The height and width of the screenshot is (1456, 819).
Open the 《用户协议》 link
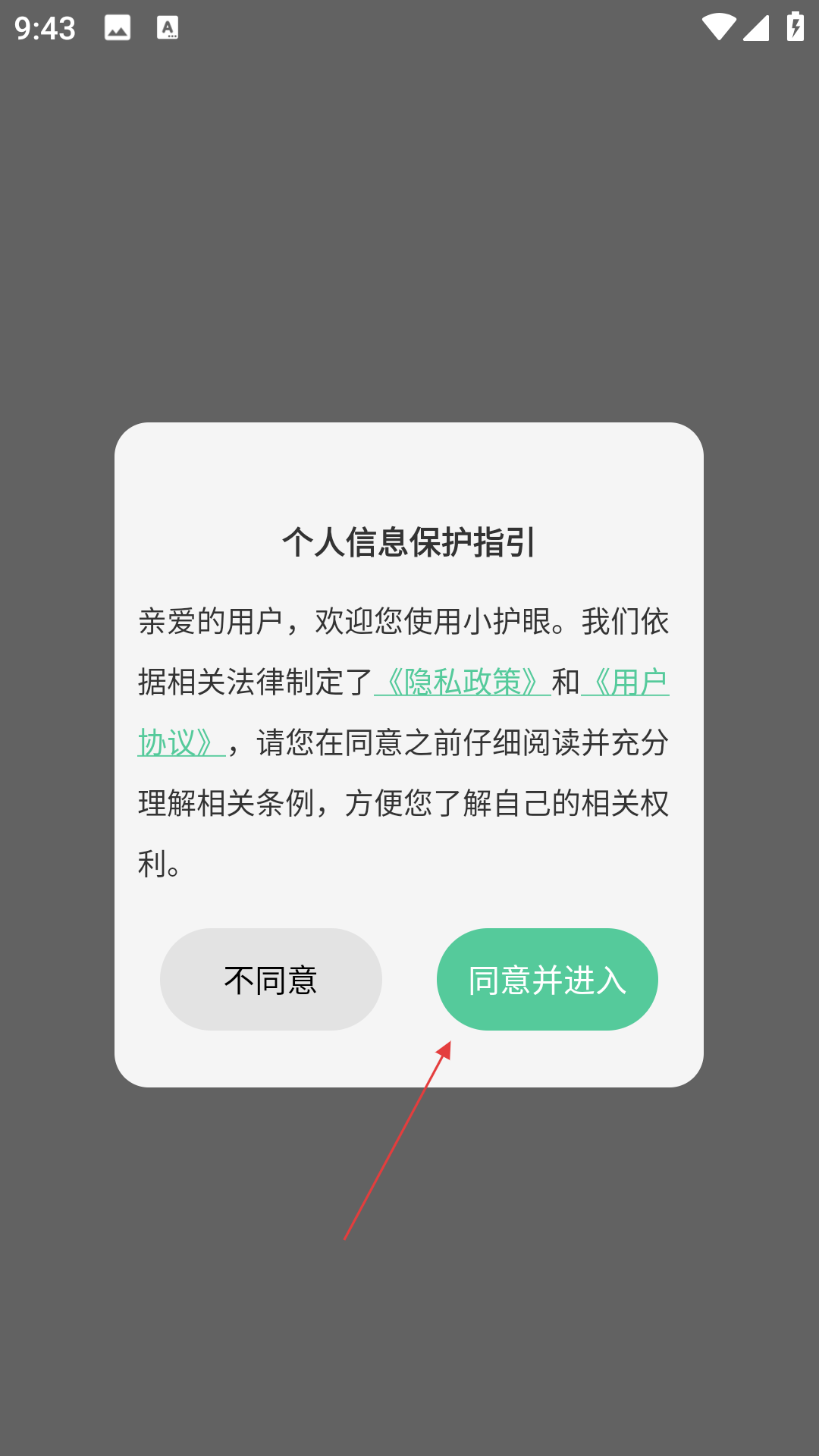pyautogui.click(x=625, y=682)
